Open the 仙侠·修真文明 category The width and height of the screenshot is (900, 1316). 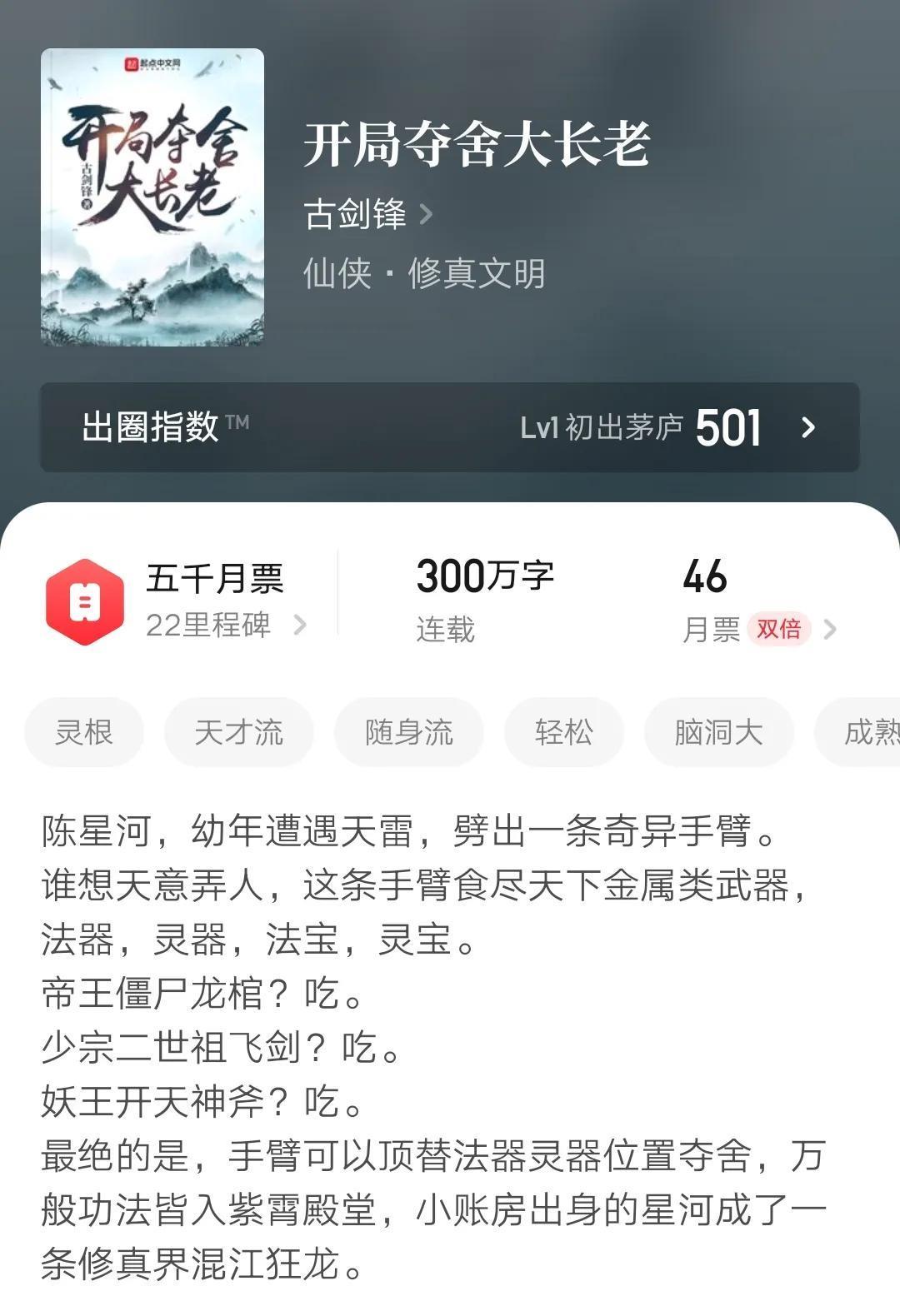pyautogui.click(x=423, y=274)
